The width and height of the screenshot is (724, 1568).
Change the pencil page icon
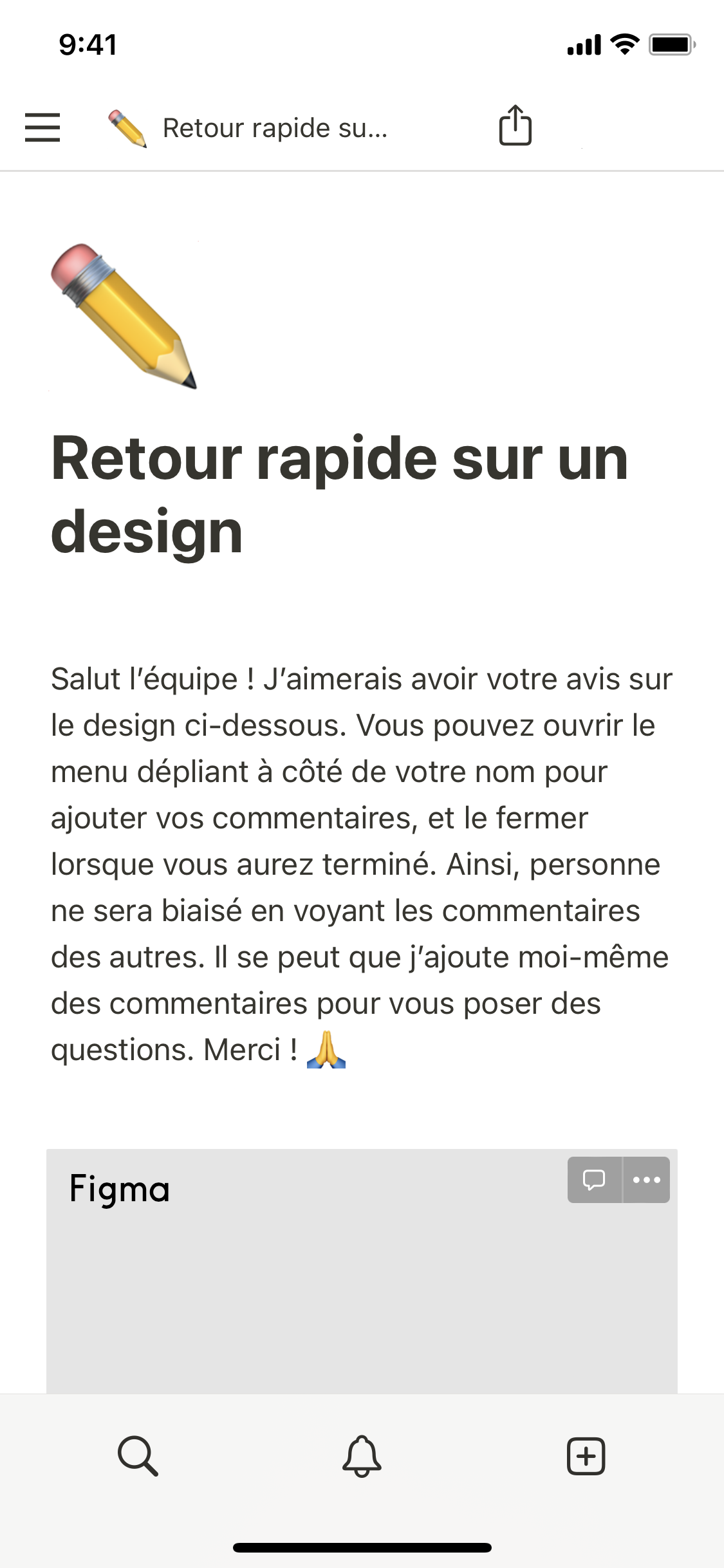pyautogui.click(x=124, y=316)
